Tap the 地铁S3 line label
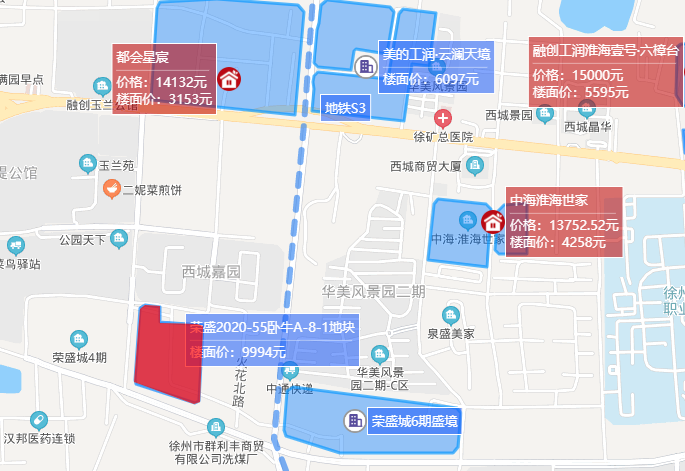 346,107
